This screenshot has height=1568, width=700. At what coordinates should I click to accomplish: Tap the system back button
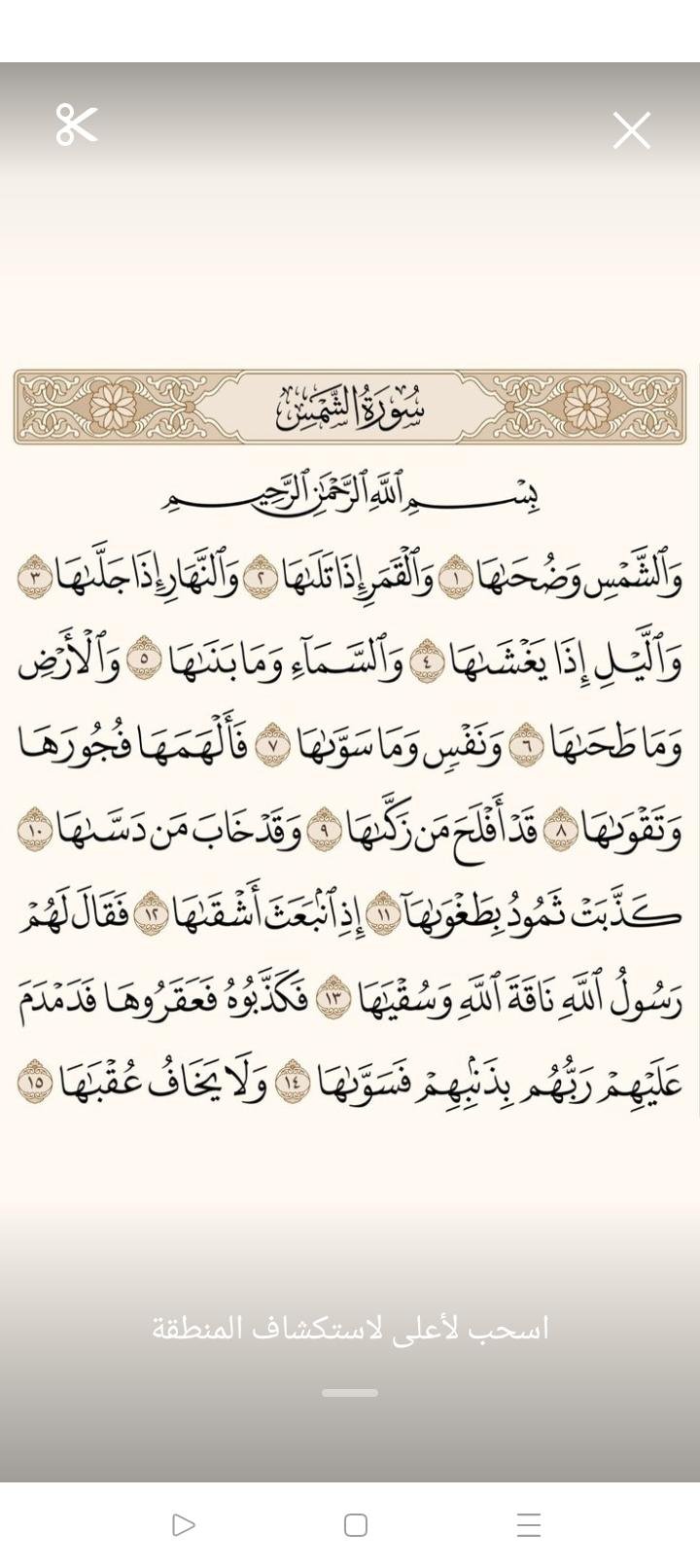tap(184, 1524)
